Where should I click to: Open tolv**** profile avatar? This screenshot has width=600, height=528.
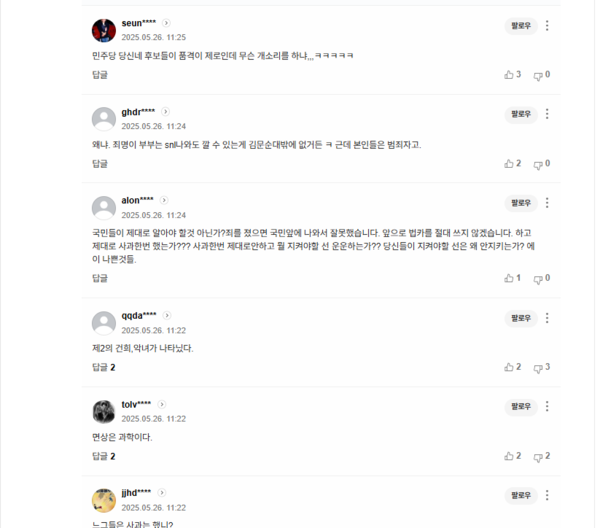[103, 411]
